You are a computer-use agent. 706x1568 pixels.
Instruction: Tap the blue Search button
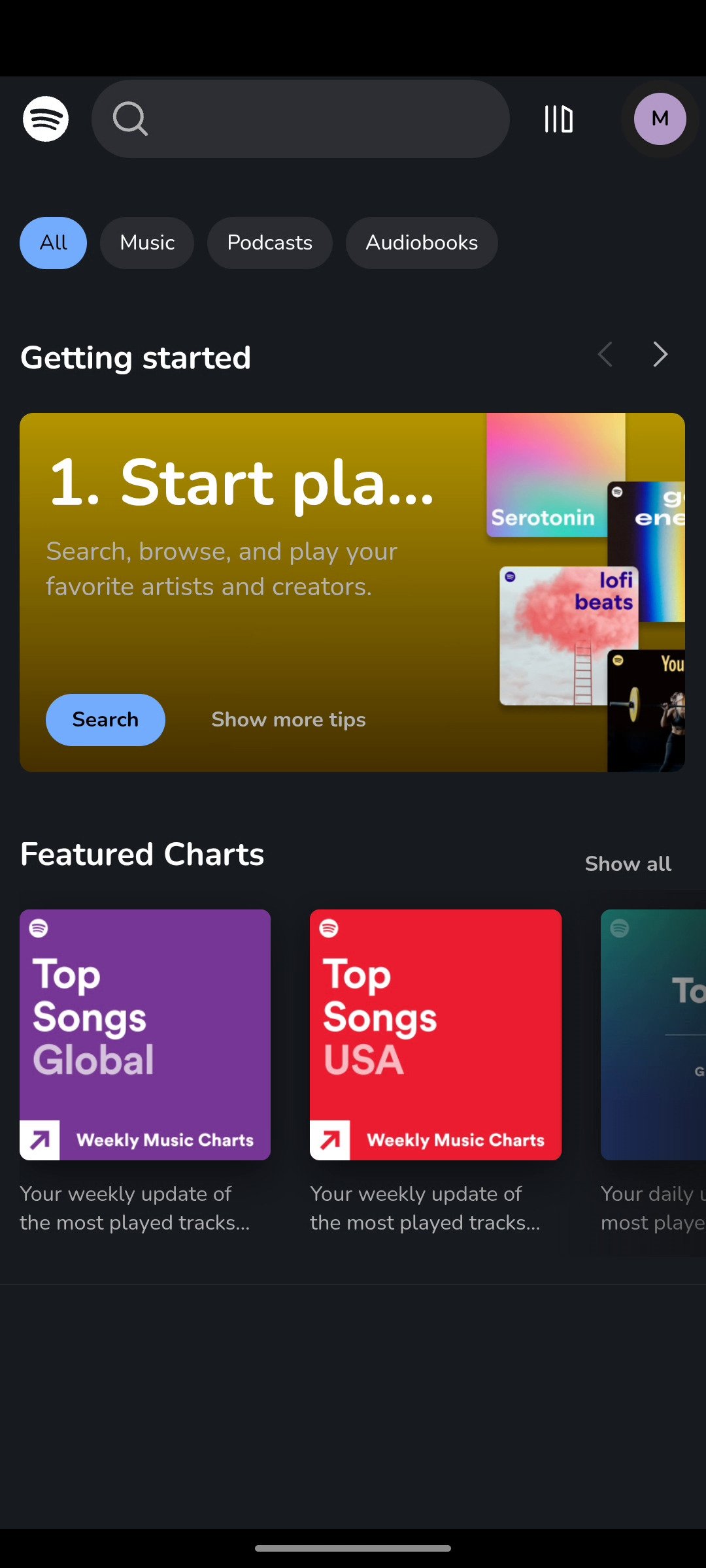coord(105,720)
